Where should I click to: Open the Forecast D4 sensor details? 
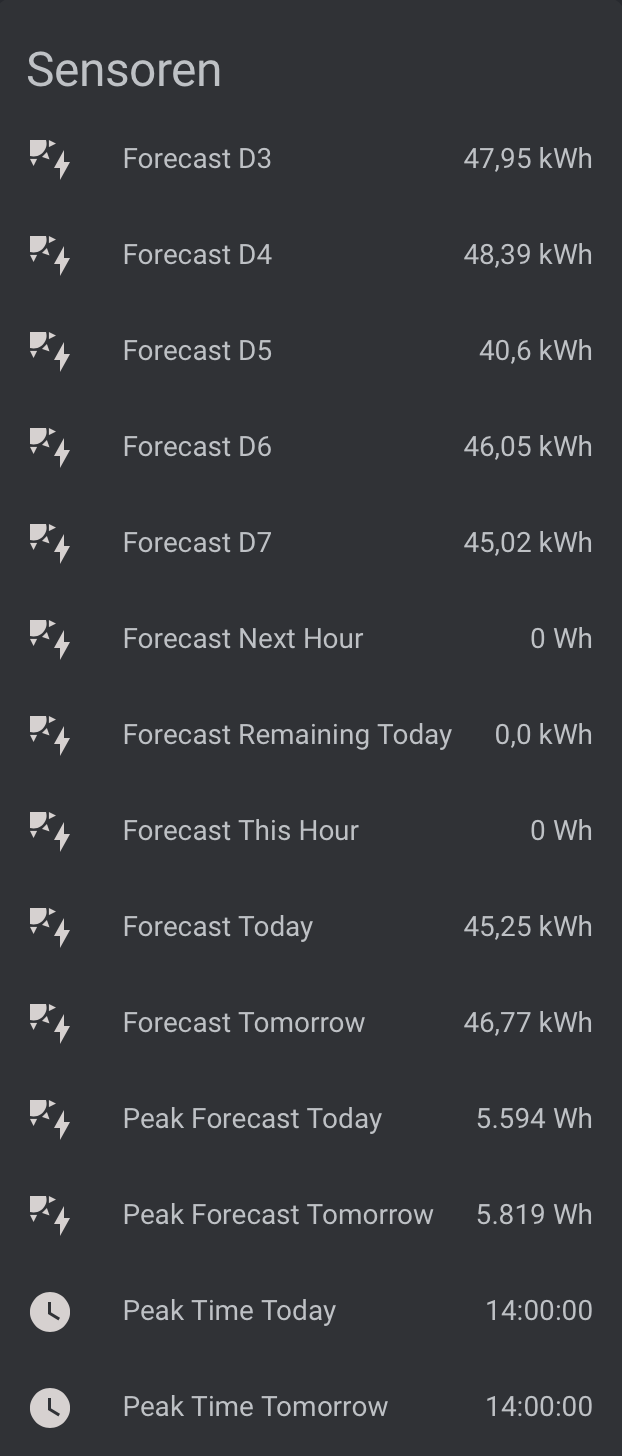197,255
